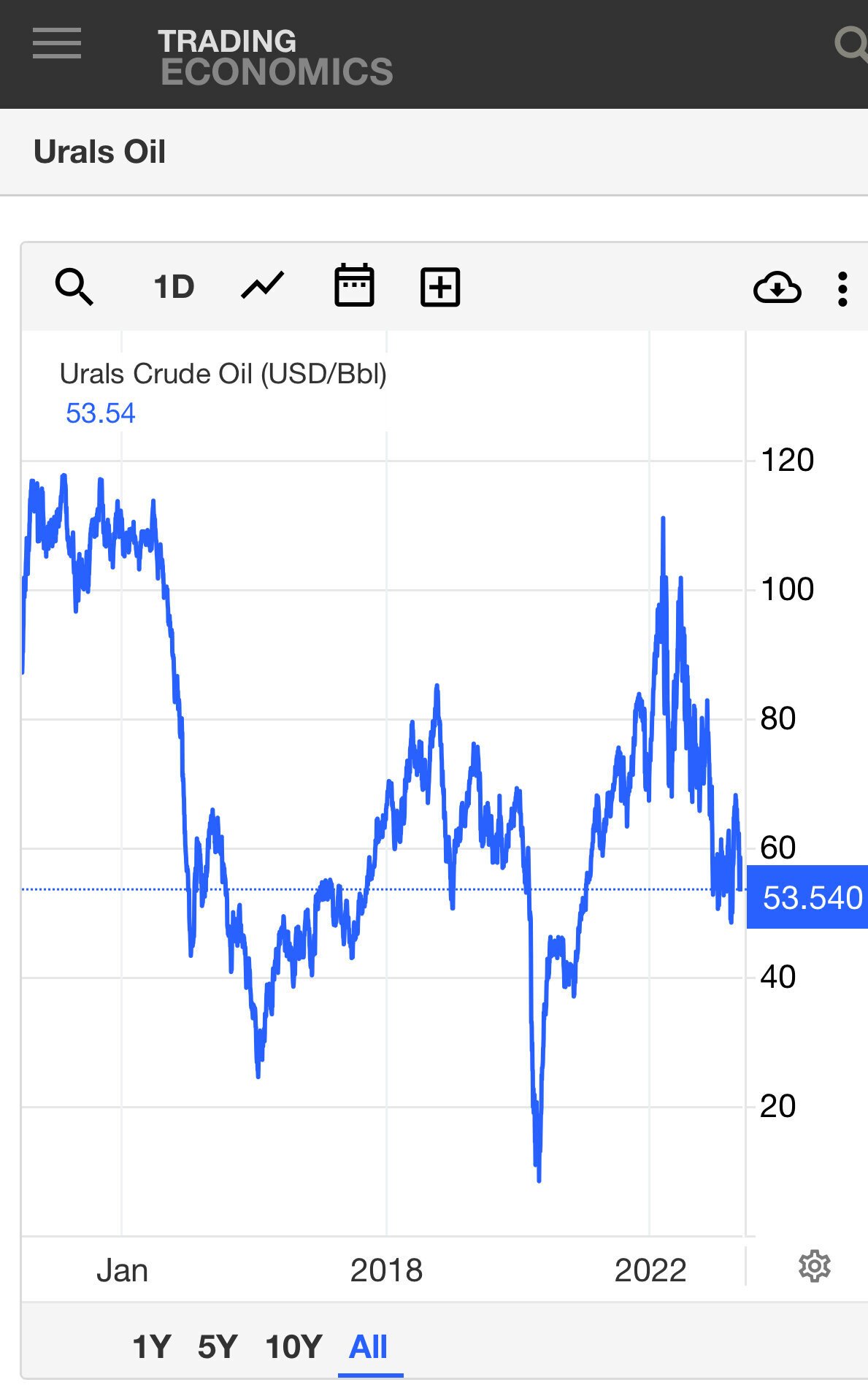868x1385 pixels.
Task: Add a comparison with the plus icon
Action: coord(440,287)
